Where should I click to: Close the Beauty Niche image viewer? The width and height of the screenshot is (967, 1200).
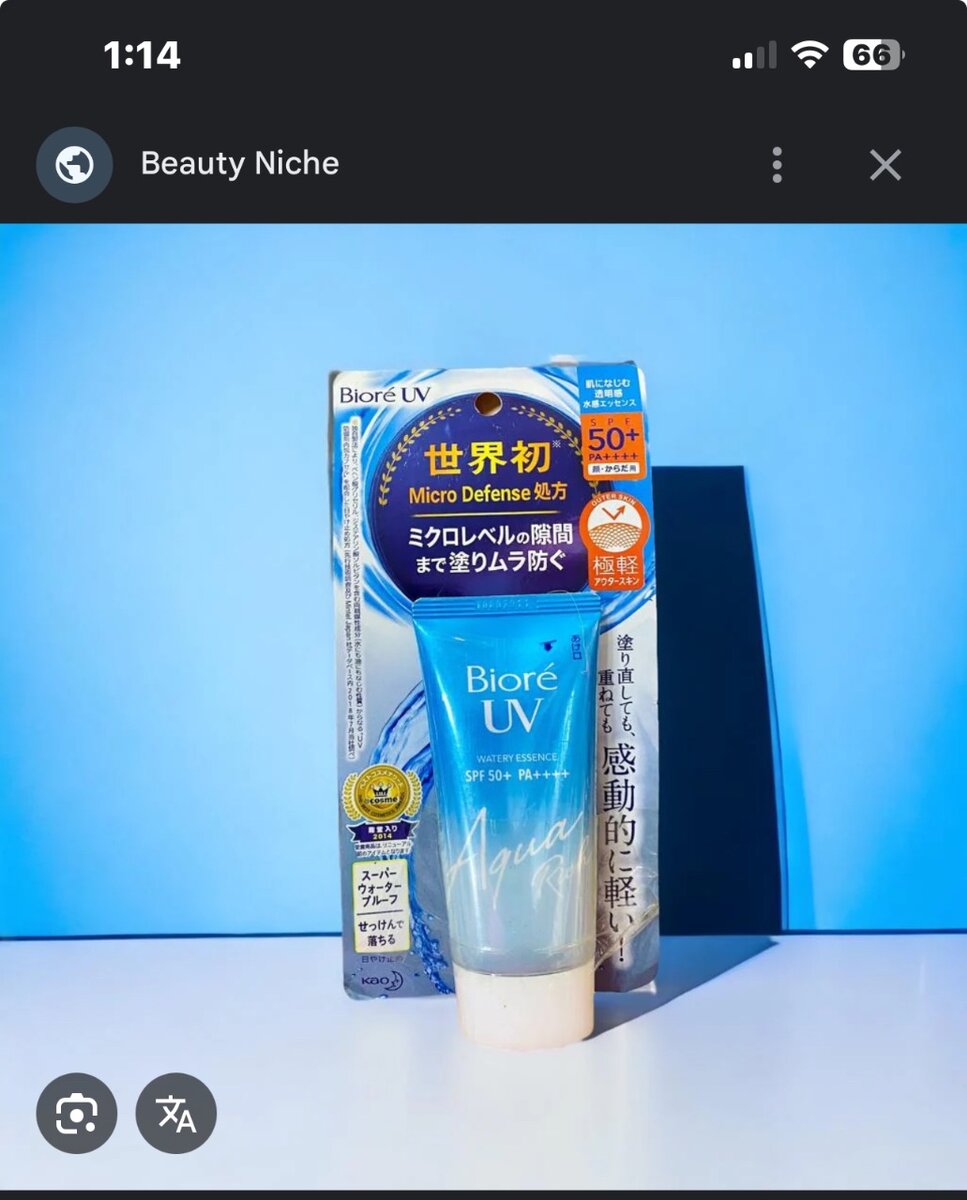tap(885, 165)
